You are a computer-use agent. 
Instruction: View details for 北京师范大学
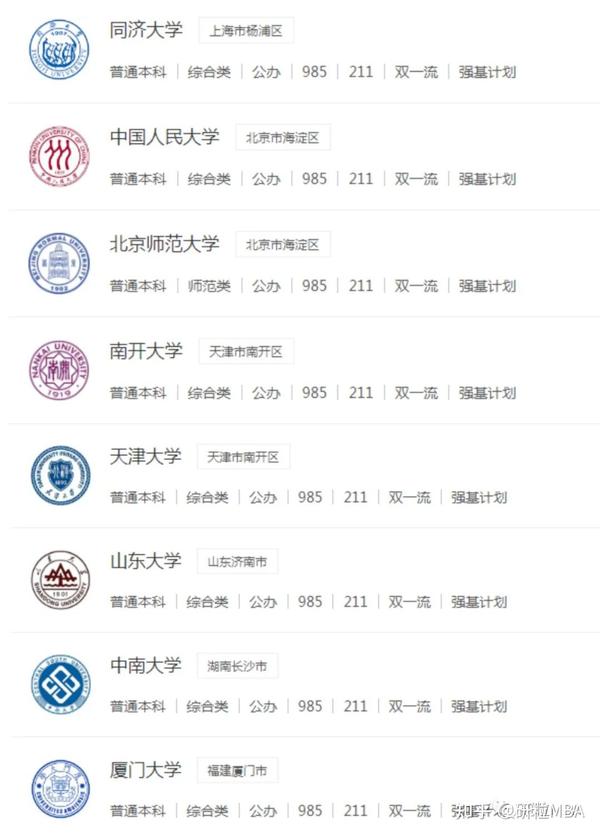tap(164, 244)
